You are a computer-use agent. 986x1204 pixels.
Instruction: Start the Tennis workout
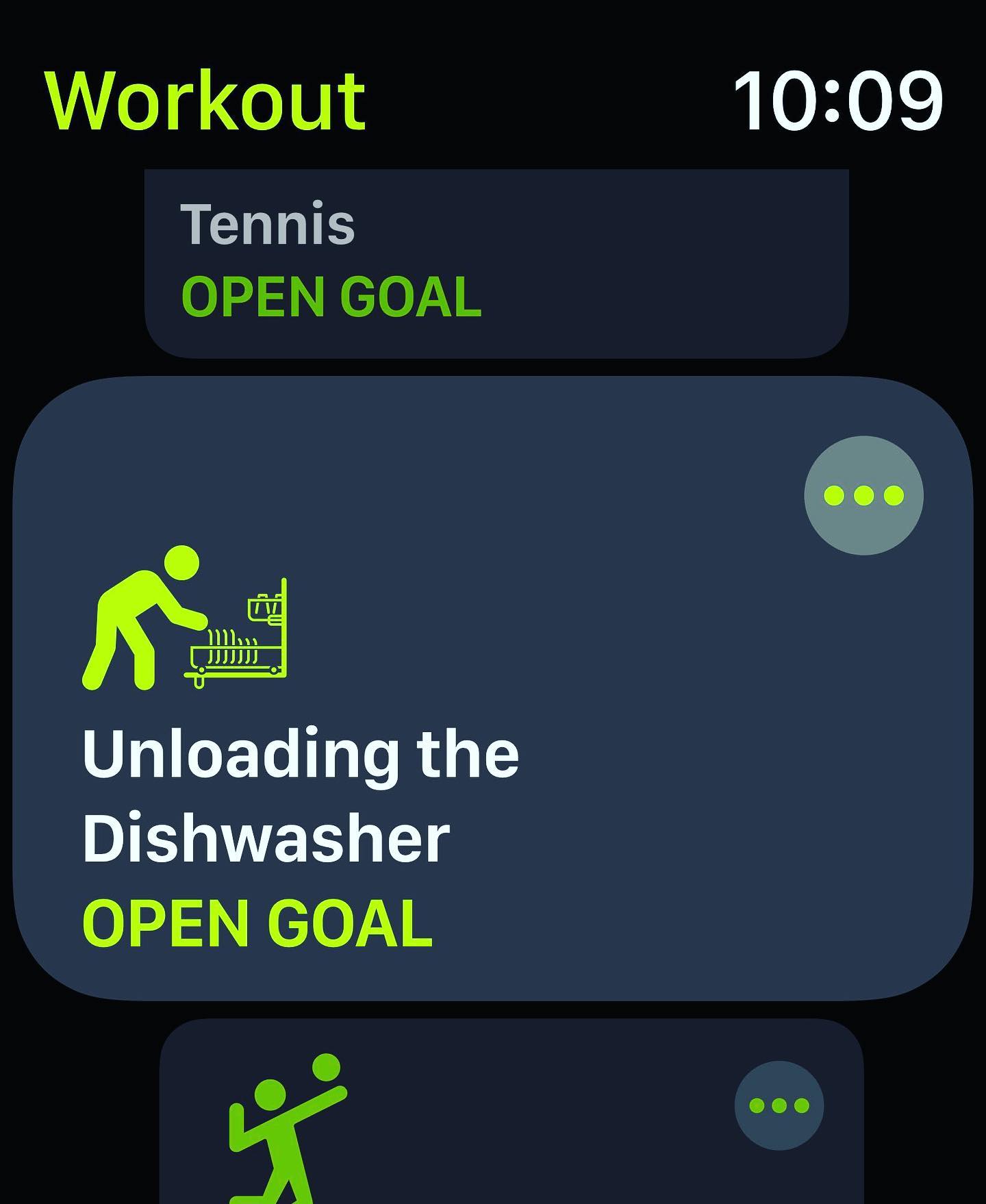[496, 263]
